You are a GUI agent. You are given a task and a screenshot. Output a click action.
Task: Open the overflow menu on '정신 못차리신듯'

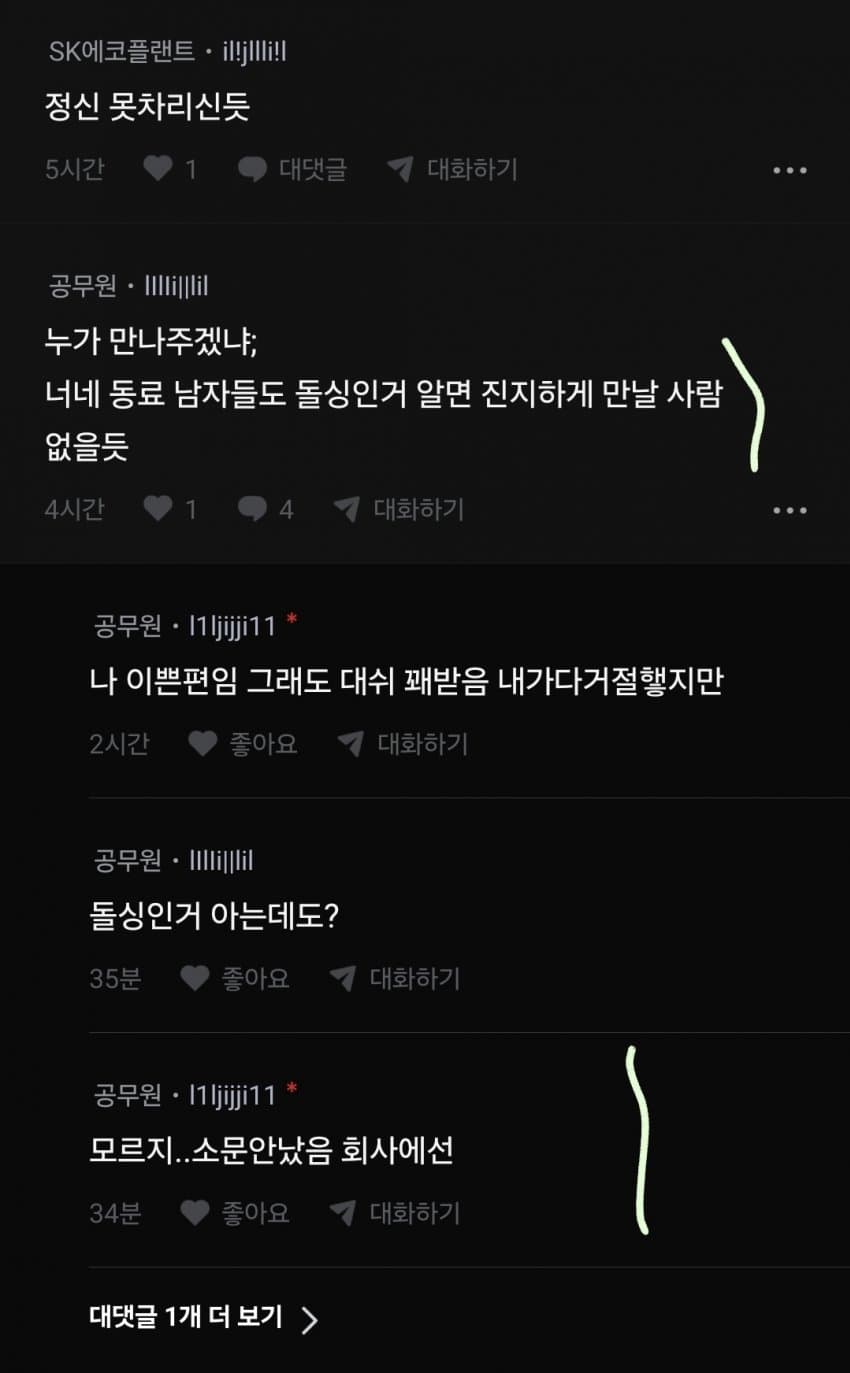pos(789,170)
